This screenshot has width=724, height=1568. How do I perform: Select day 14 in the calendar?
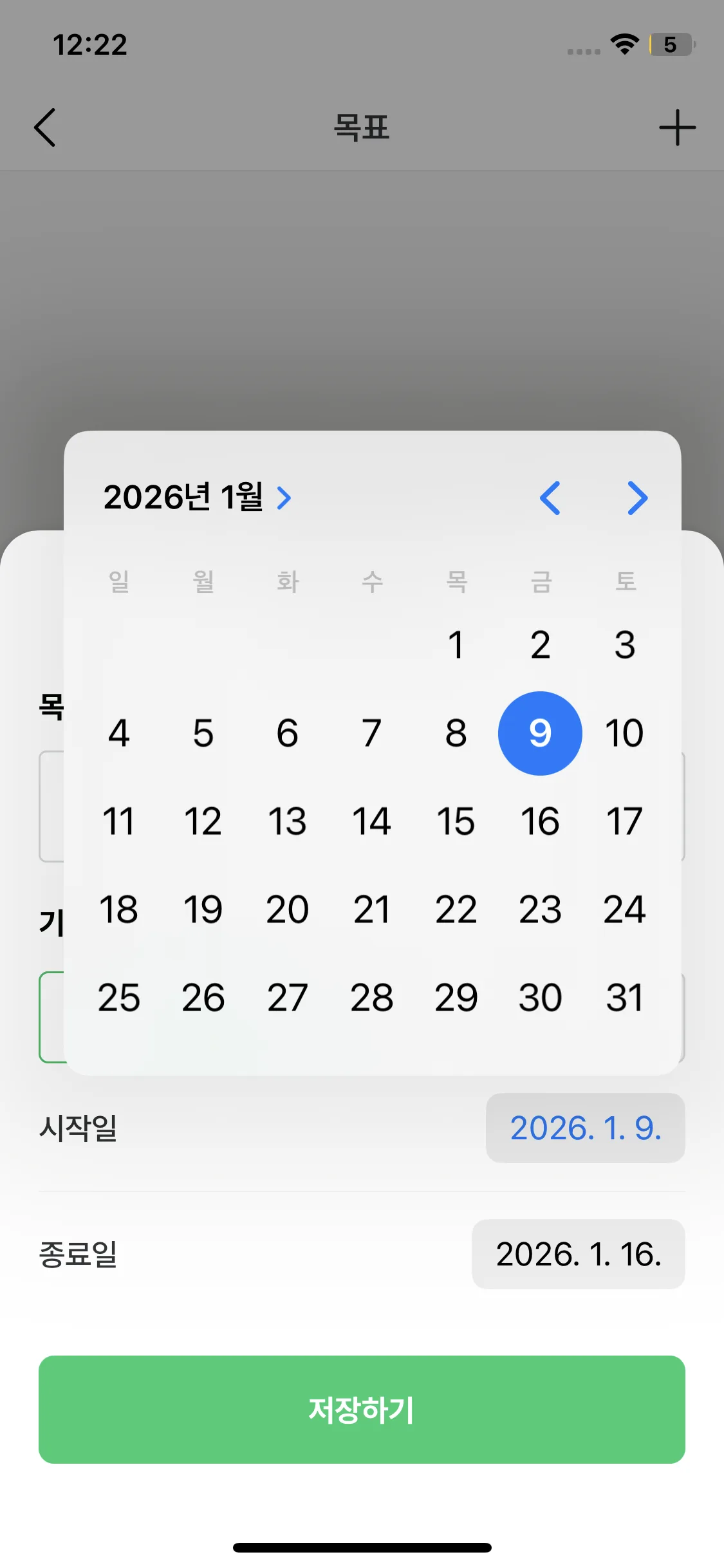[371, 821]
